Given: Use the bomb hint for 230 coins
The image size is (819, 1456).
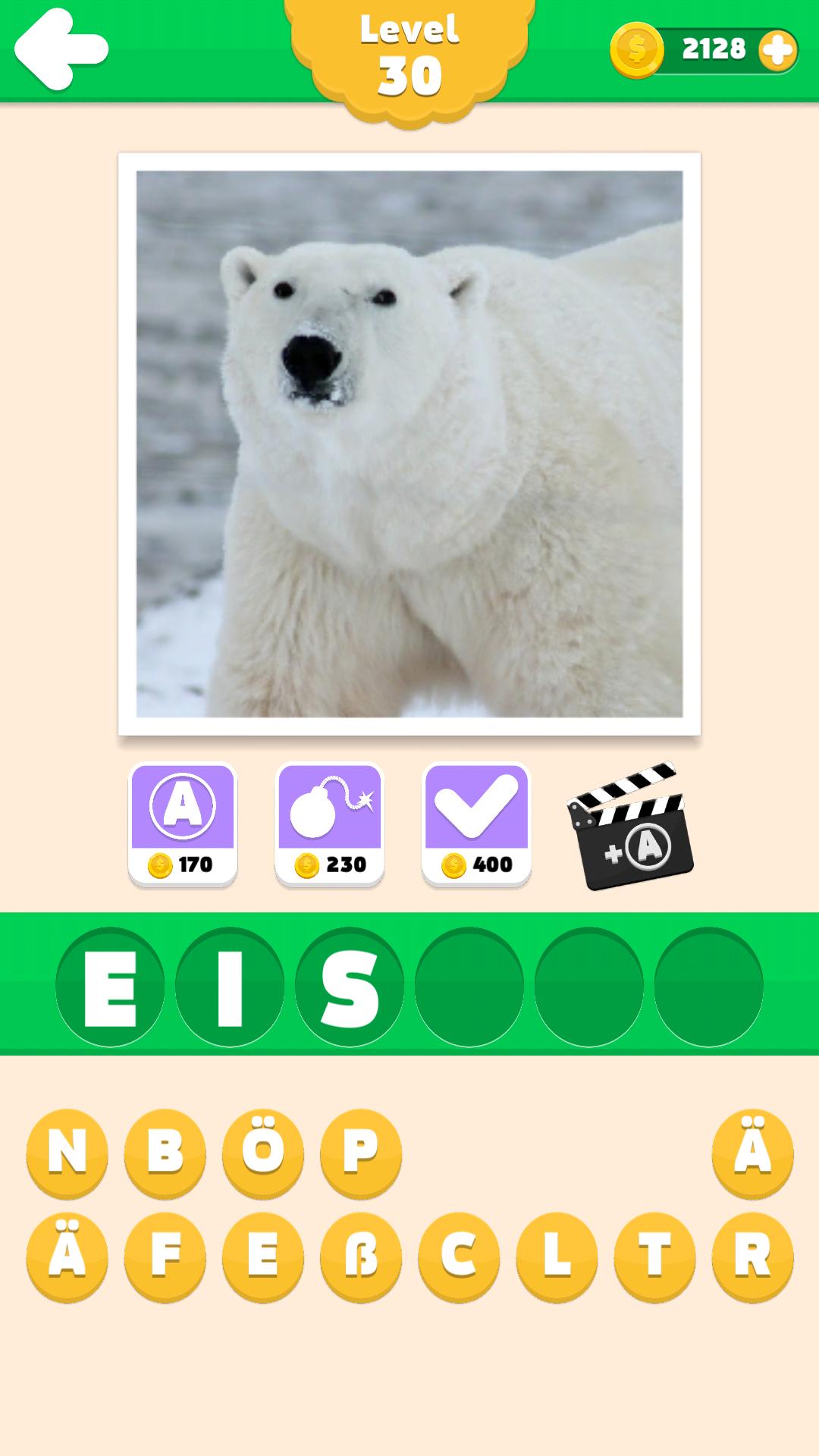Looking at the screenshot, I should [329, 824].
